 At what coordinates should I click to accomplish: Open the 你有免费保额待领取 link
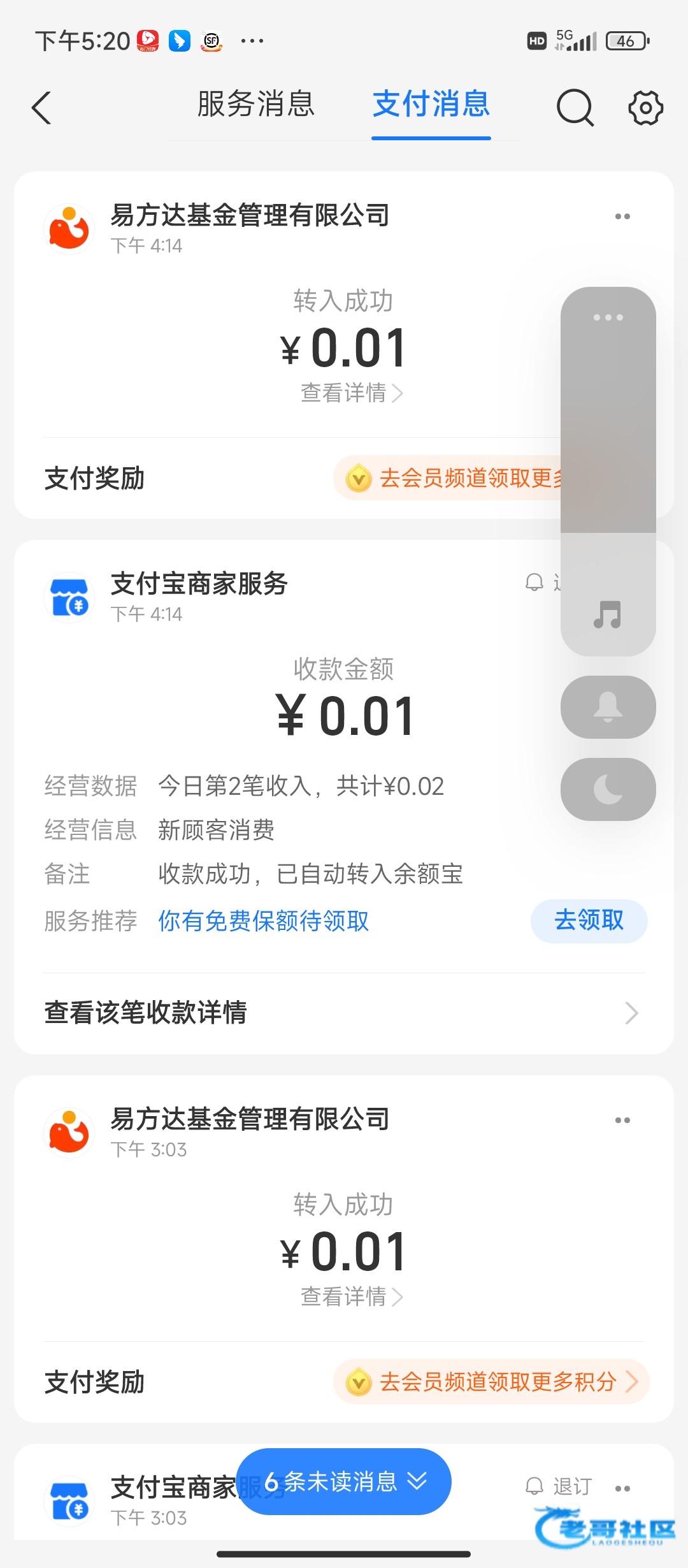264,921
